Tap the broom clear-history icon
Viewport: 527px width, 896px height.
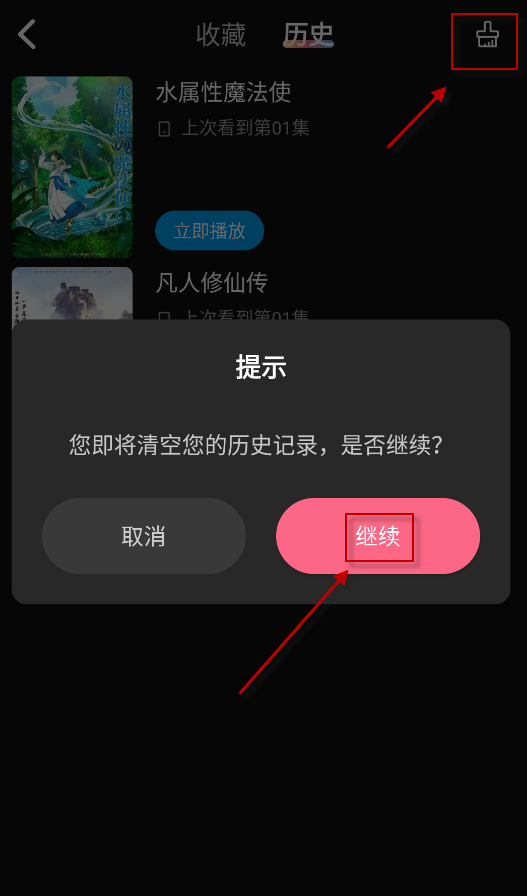[x=487, y=34]
